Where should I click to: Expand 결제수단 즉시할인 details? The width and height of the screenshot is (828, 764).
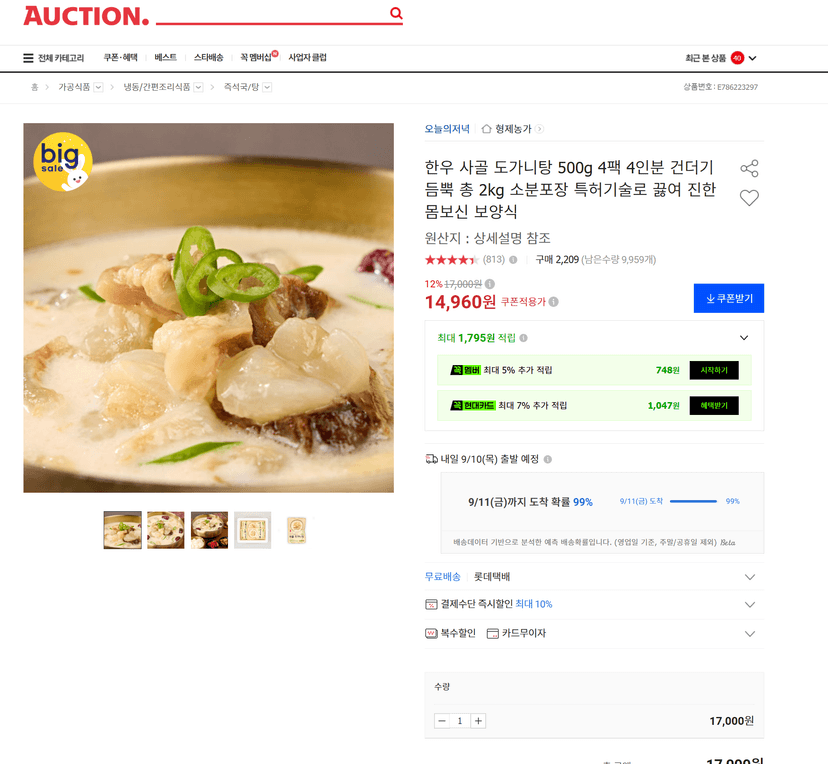click(750, 605)
